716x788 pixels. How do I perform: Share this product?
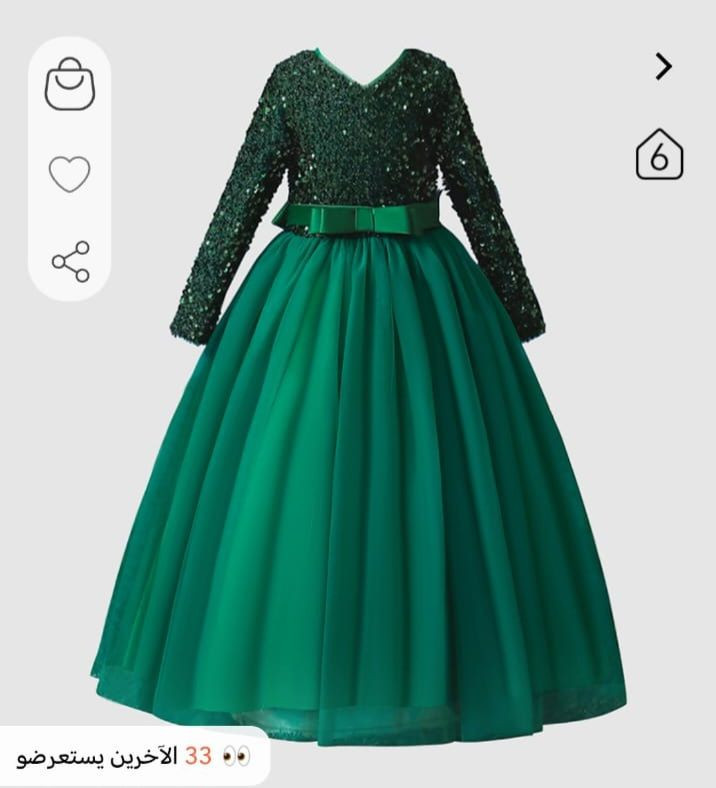coord(70,261)
